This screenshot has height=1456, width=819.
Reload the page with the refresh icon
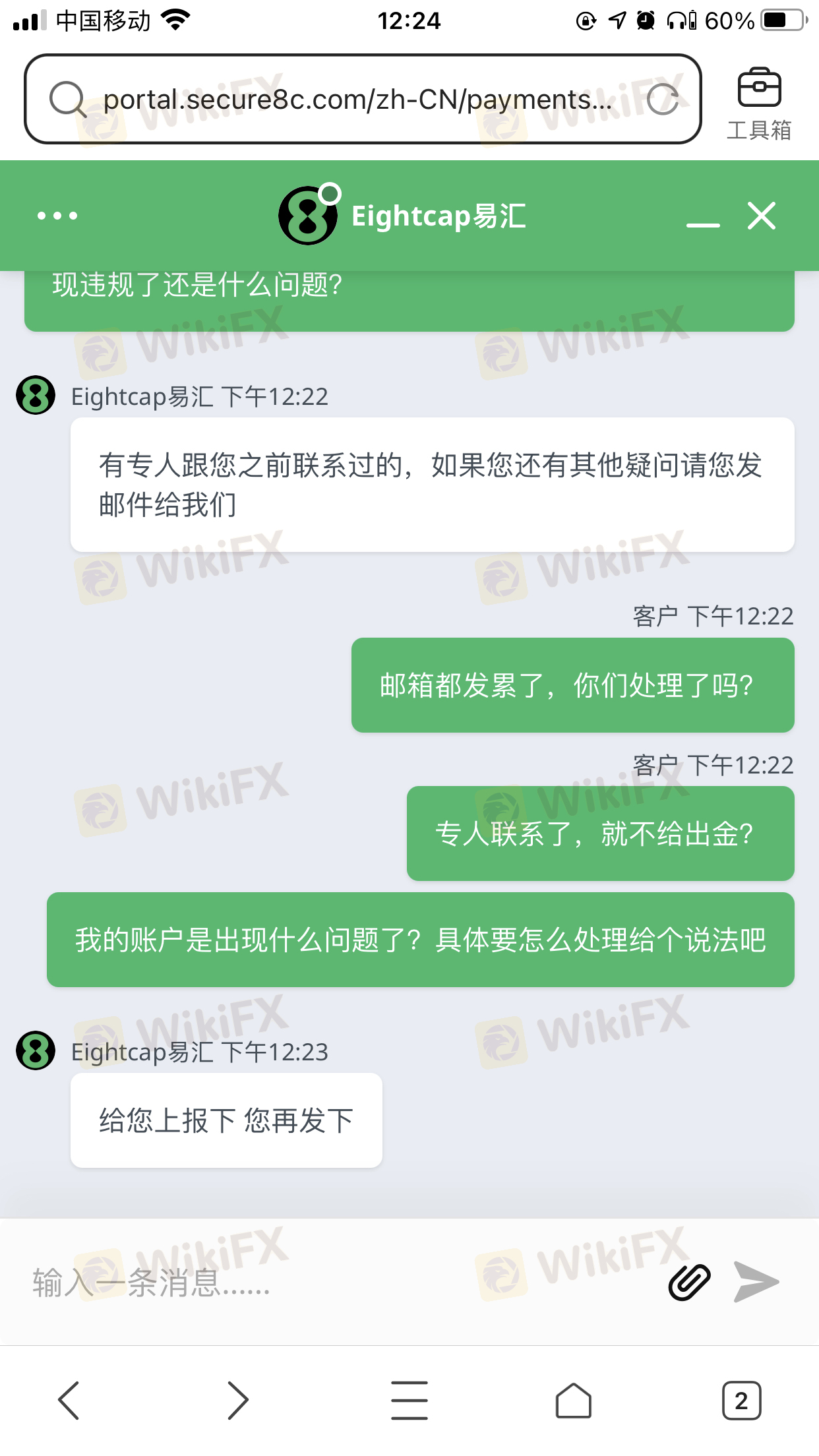click(x=663, y=100)
